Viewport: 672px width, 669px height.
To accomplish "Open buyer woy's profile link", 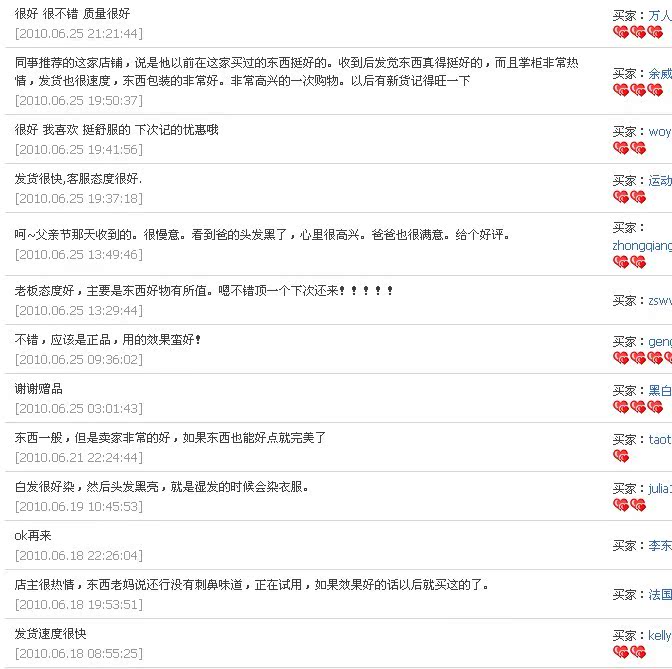I will coord(660,131).
